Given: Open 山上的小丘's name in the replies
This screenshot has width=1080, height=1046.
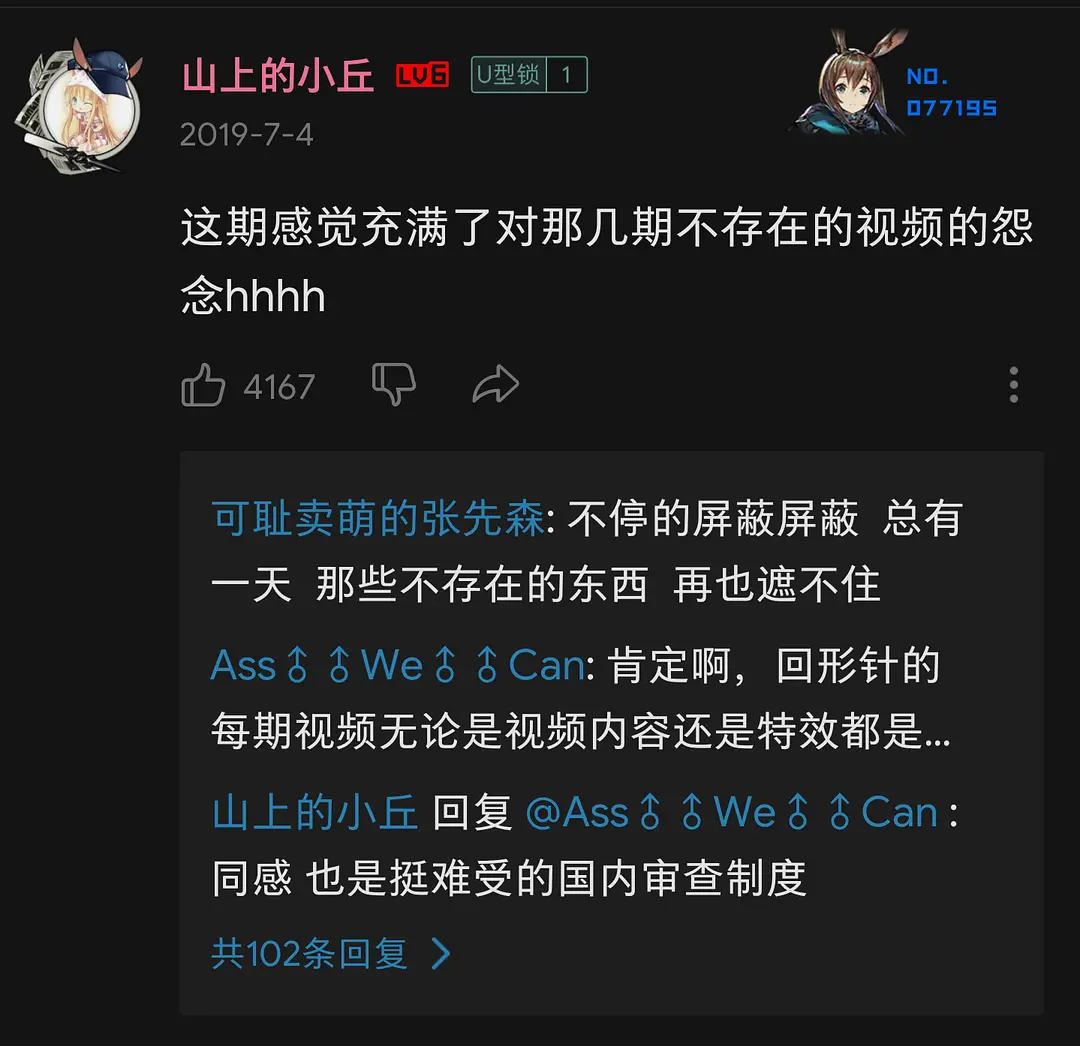Looking at the screenshot, I should pos(314,813).
